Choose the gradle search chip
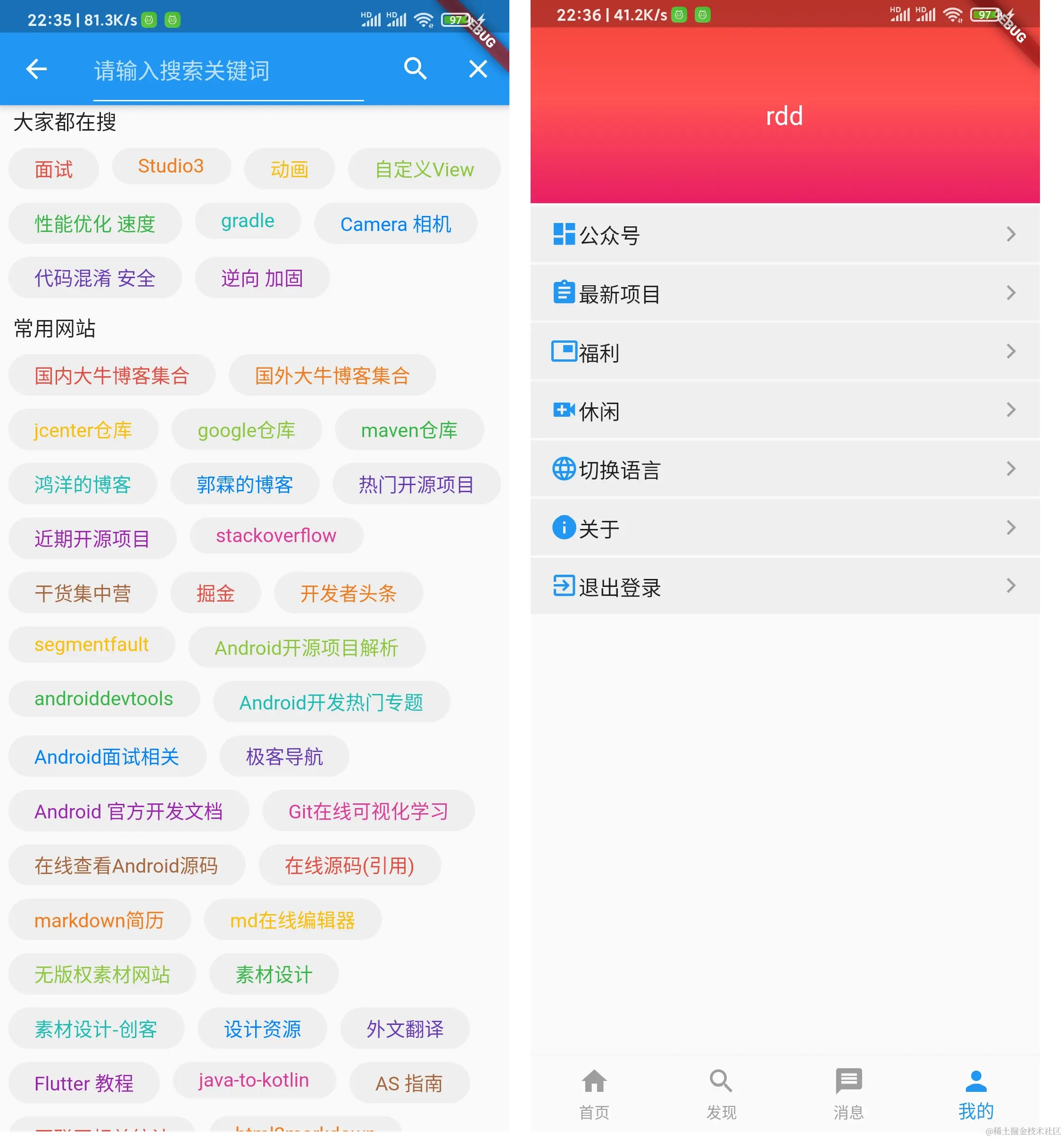The width and height of the screenshot is (1064, 1139). [x=248, y=221]
